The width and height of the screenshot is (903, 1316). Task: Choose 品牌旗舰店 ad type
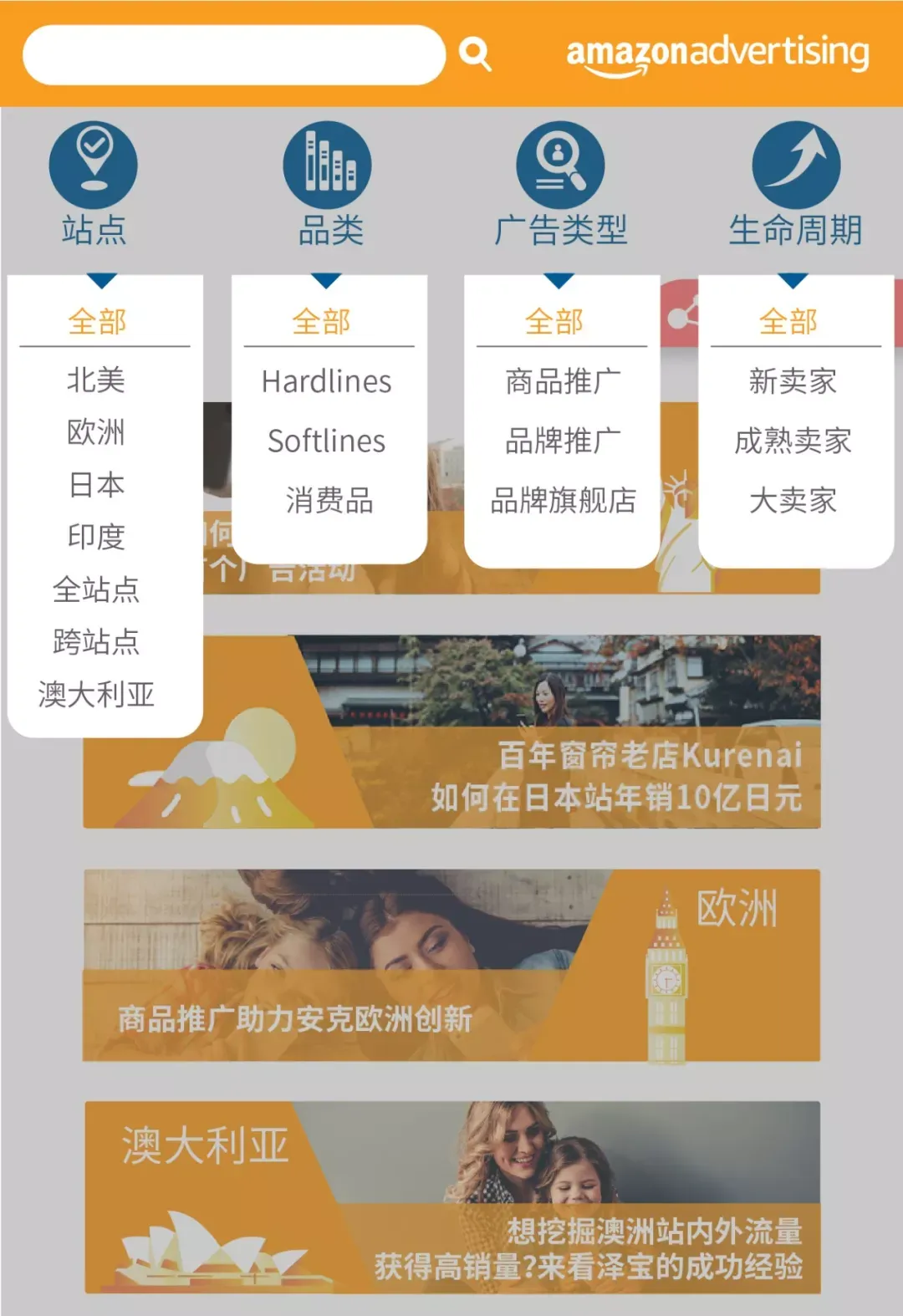tap(562, 501)
